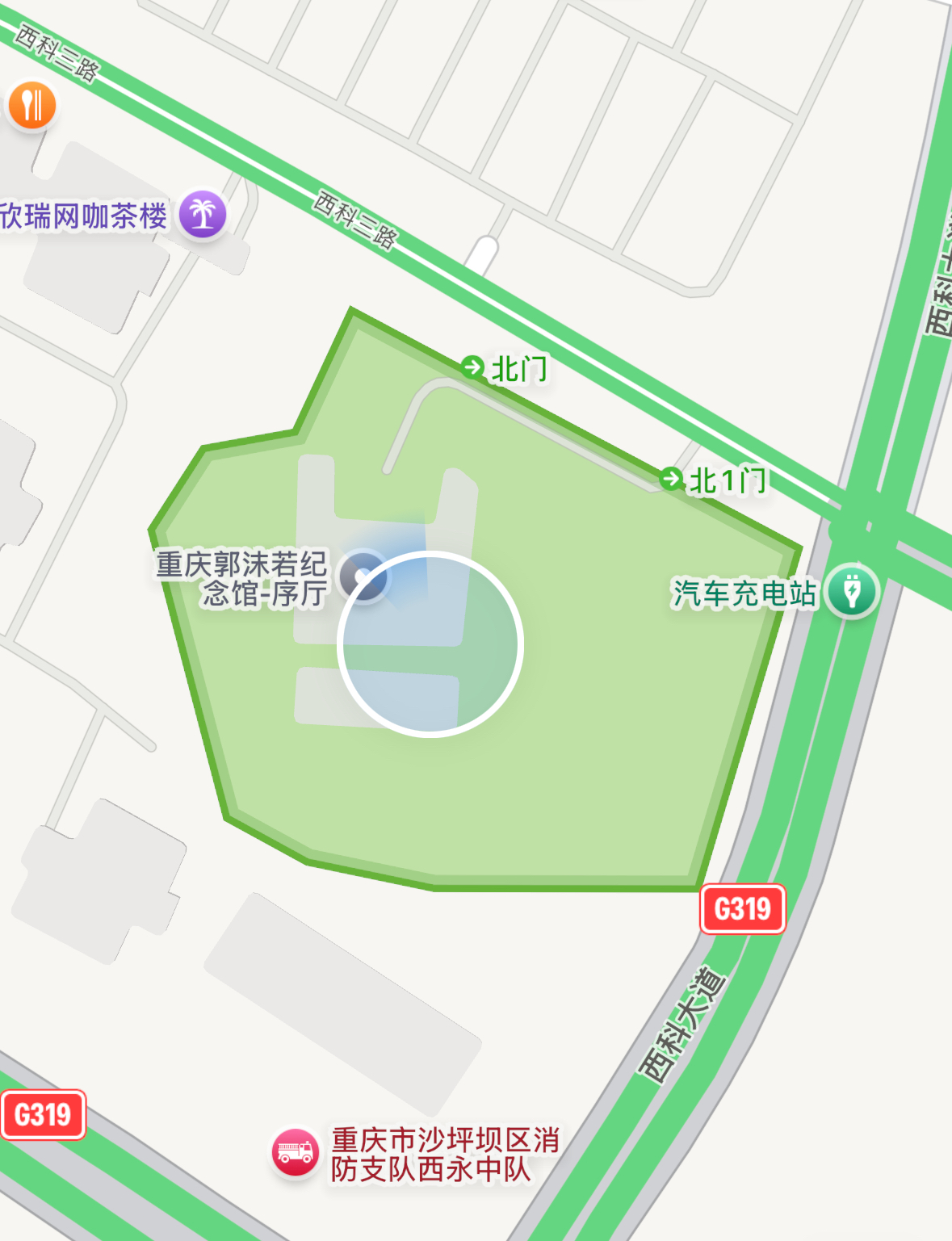Tap the 北1门 entrance marker
952x1241 pixels.
tap(671, 479)
